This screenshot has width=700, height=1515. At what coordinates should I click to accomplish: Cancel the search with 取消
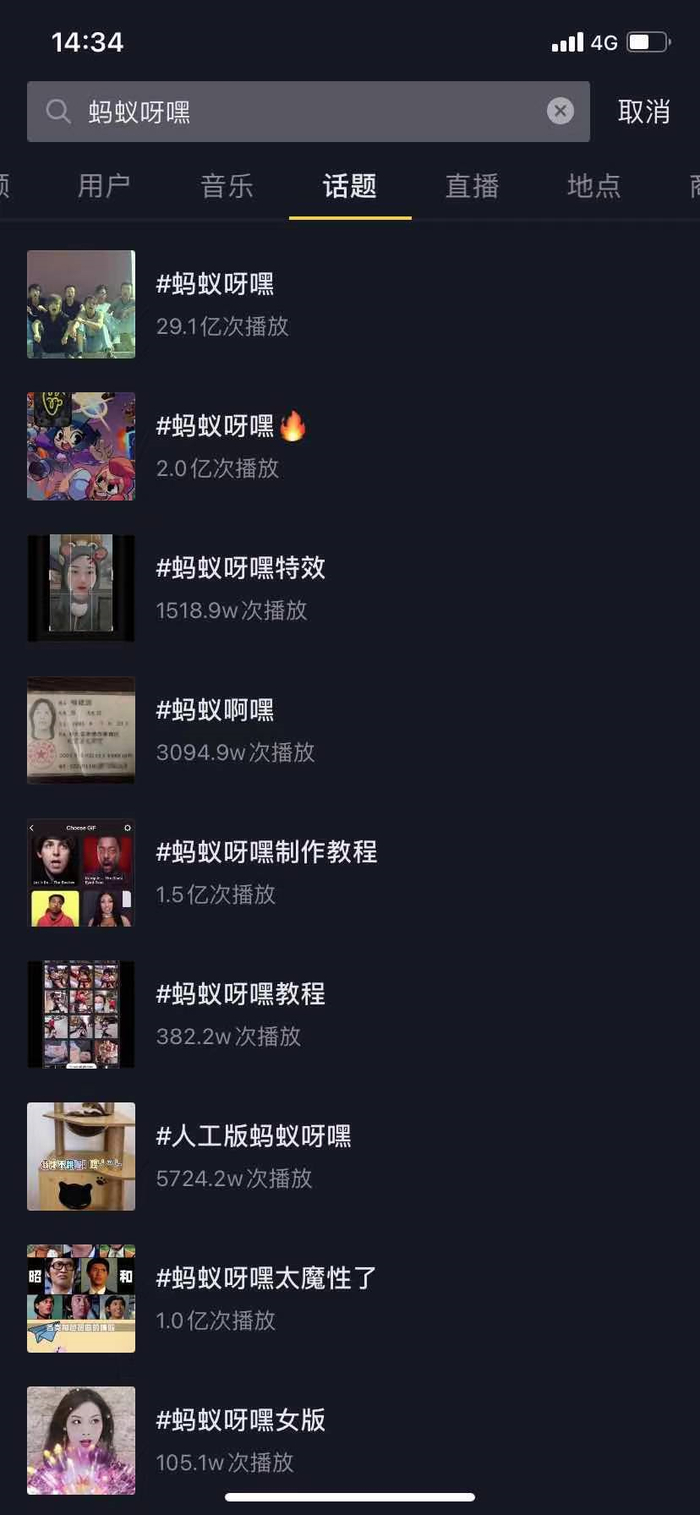644,112
